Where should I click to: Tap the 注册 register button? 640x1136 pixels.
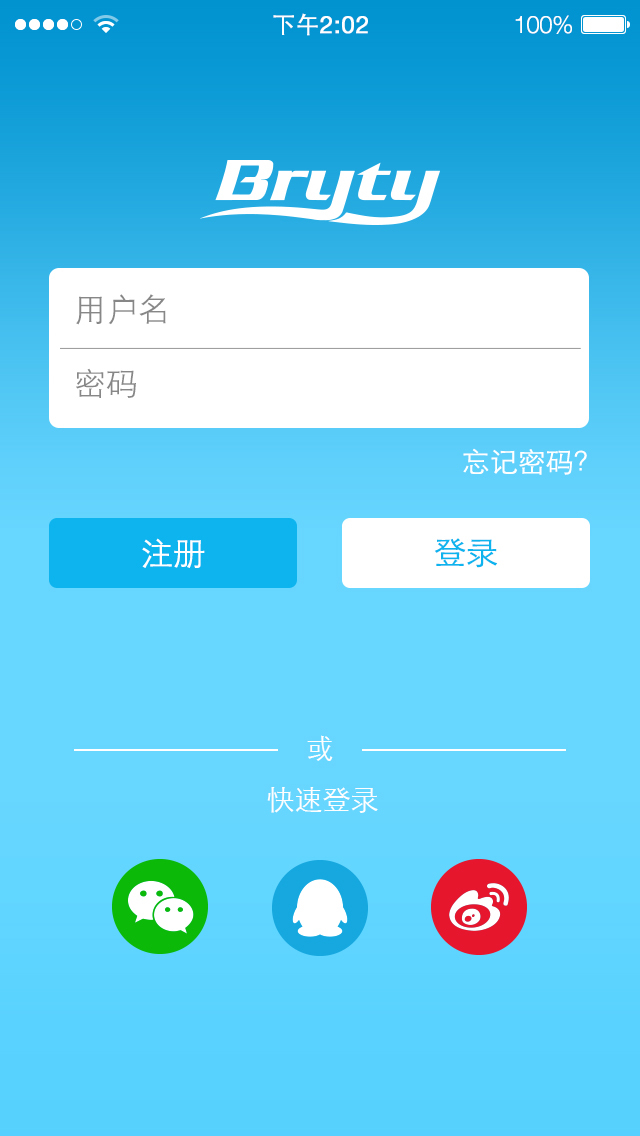173,553
